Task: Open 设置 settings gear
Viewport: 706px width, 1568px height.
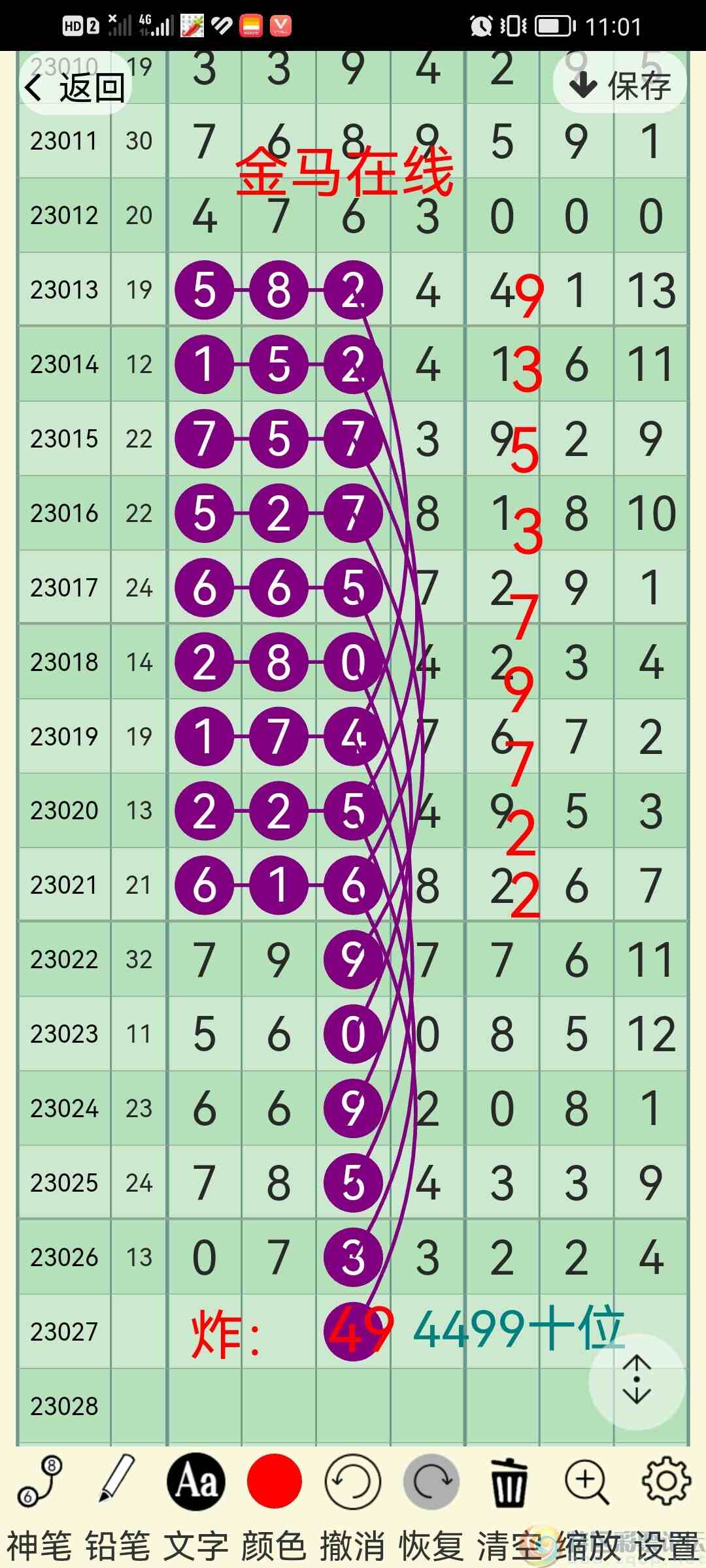Action: [x=666, y=1501]
